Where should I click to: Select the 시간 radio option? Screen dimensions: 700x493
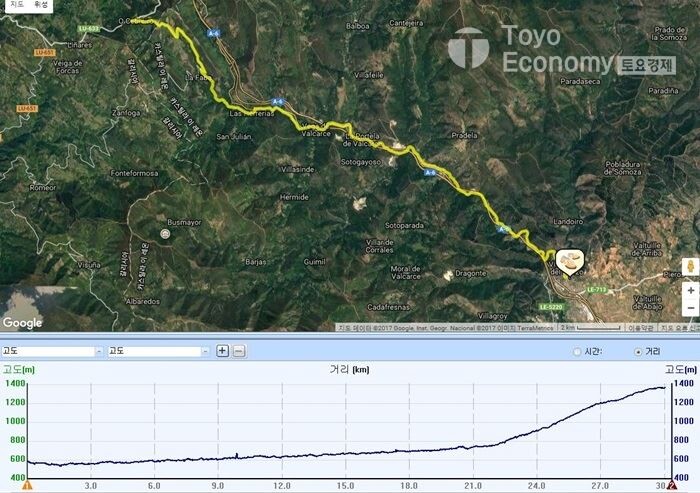point(577,352)
